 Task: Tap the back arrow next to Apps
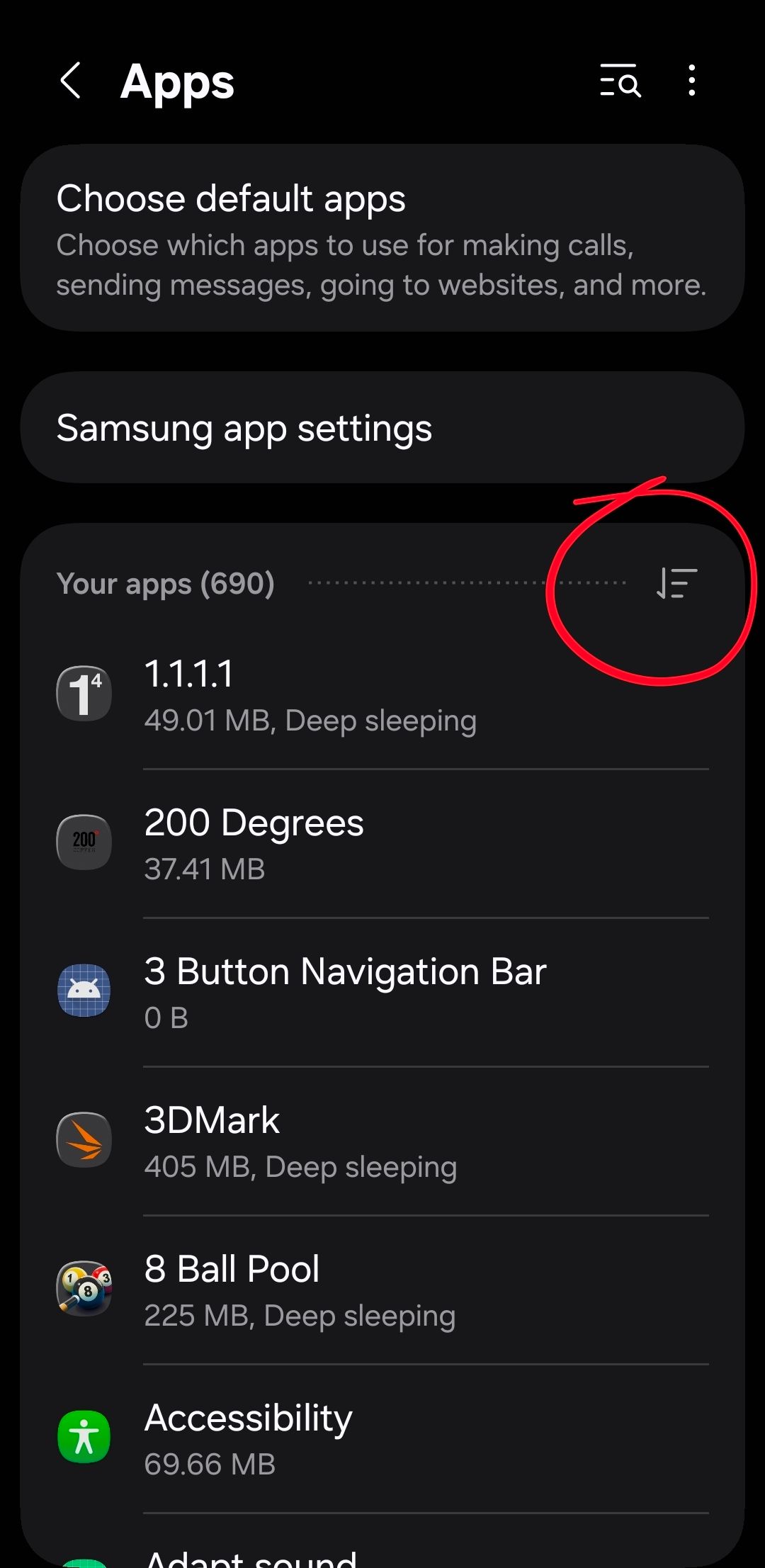click(70, 81)
